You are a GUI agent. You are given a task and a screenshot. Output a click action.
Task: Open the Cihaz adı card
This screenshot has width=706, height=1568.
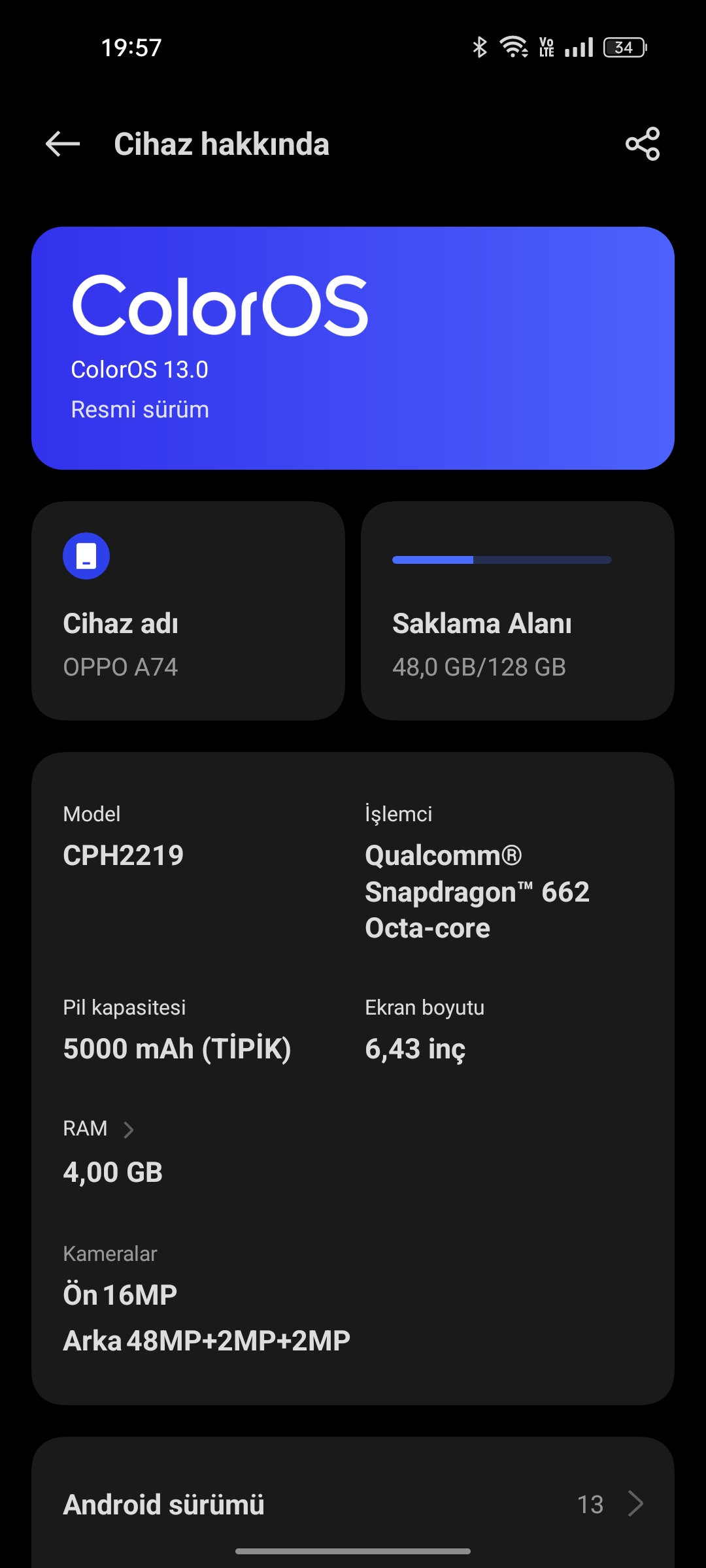click(x=188, y=611)
